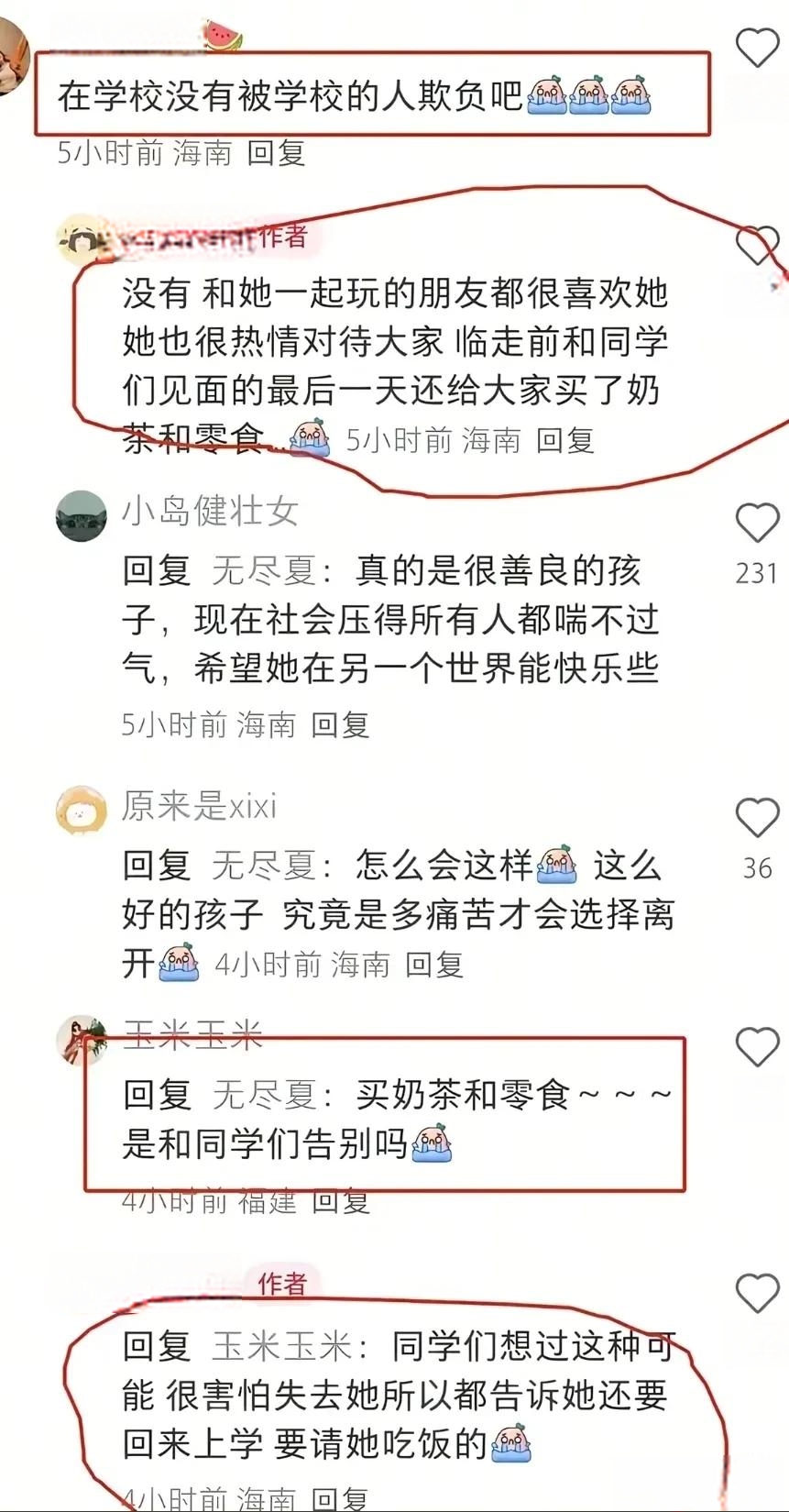Like the author's reply about 奶茶和零食
This screenshot has width=789, height=1512.
pos(757,246)
